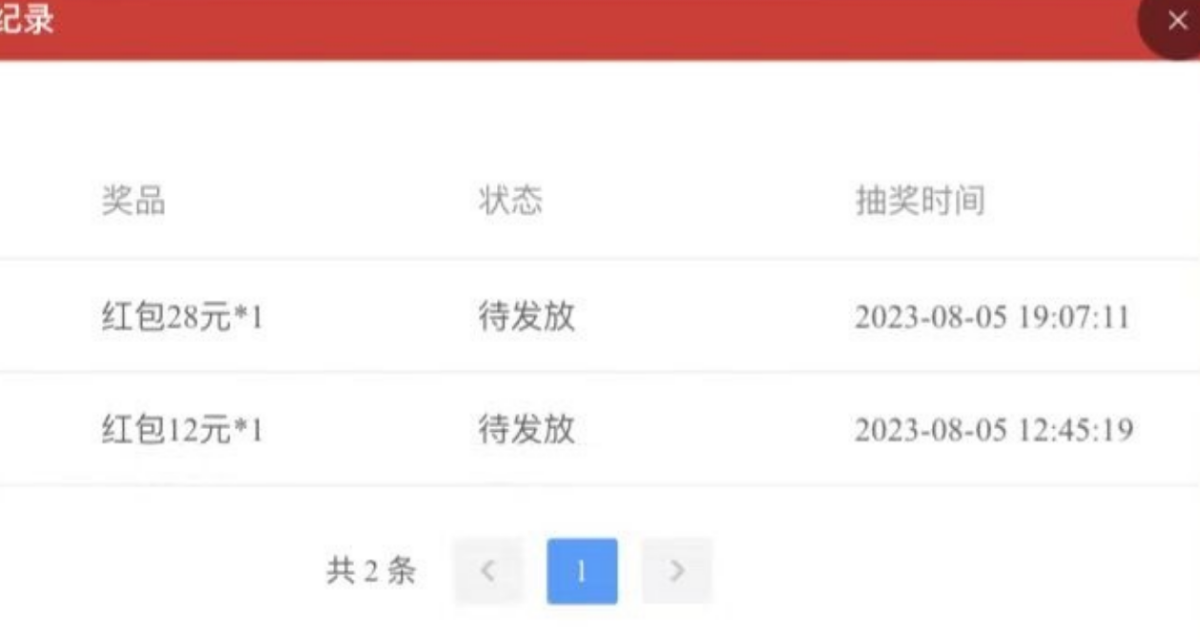
Task: Go to the previous page of records
Action: pyautogui.click(x=488, y=571)
